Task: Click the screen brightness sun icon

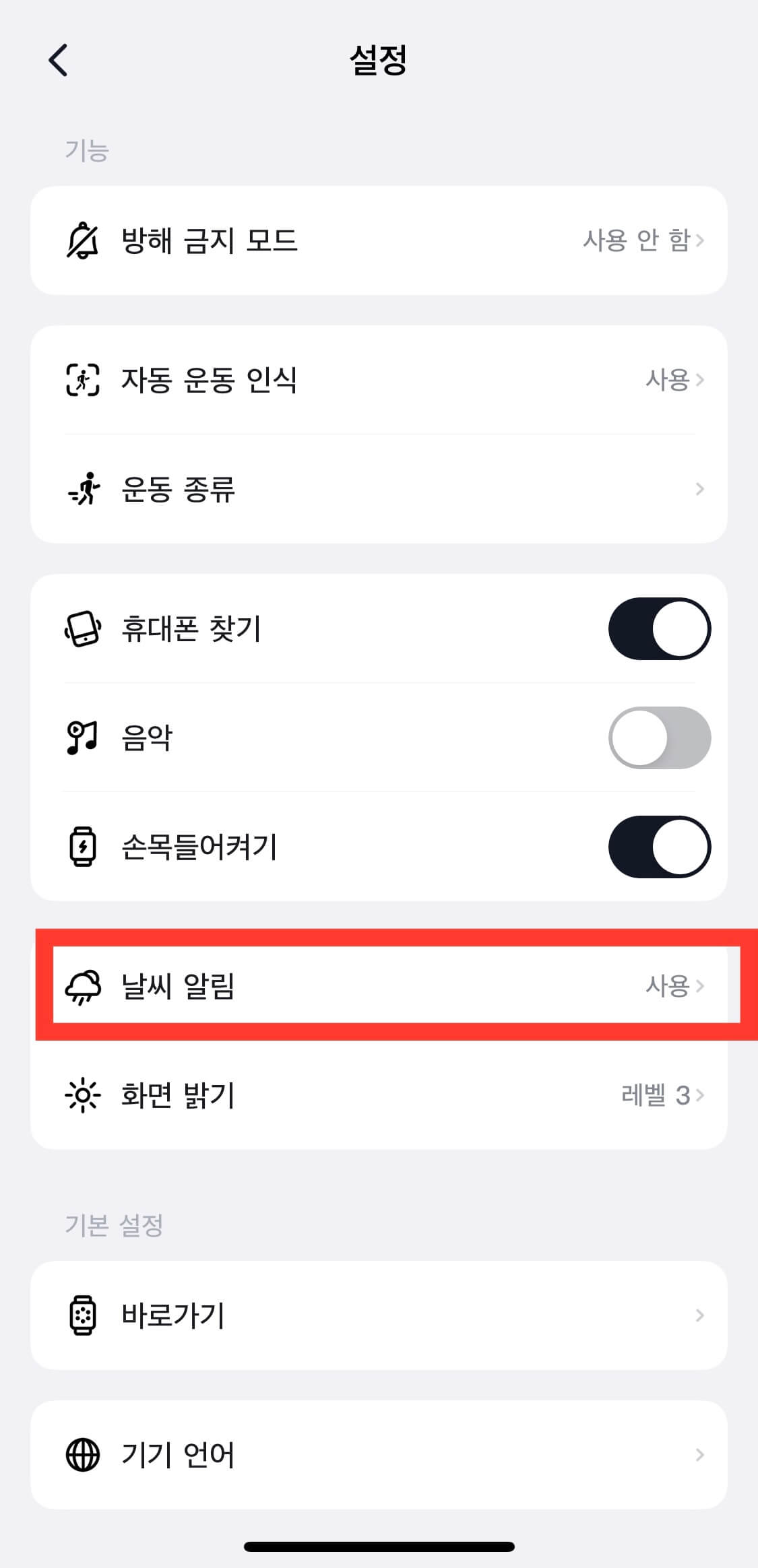Action: (x=84, y=1096)
